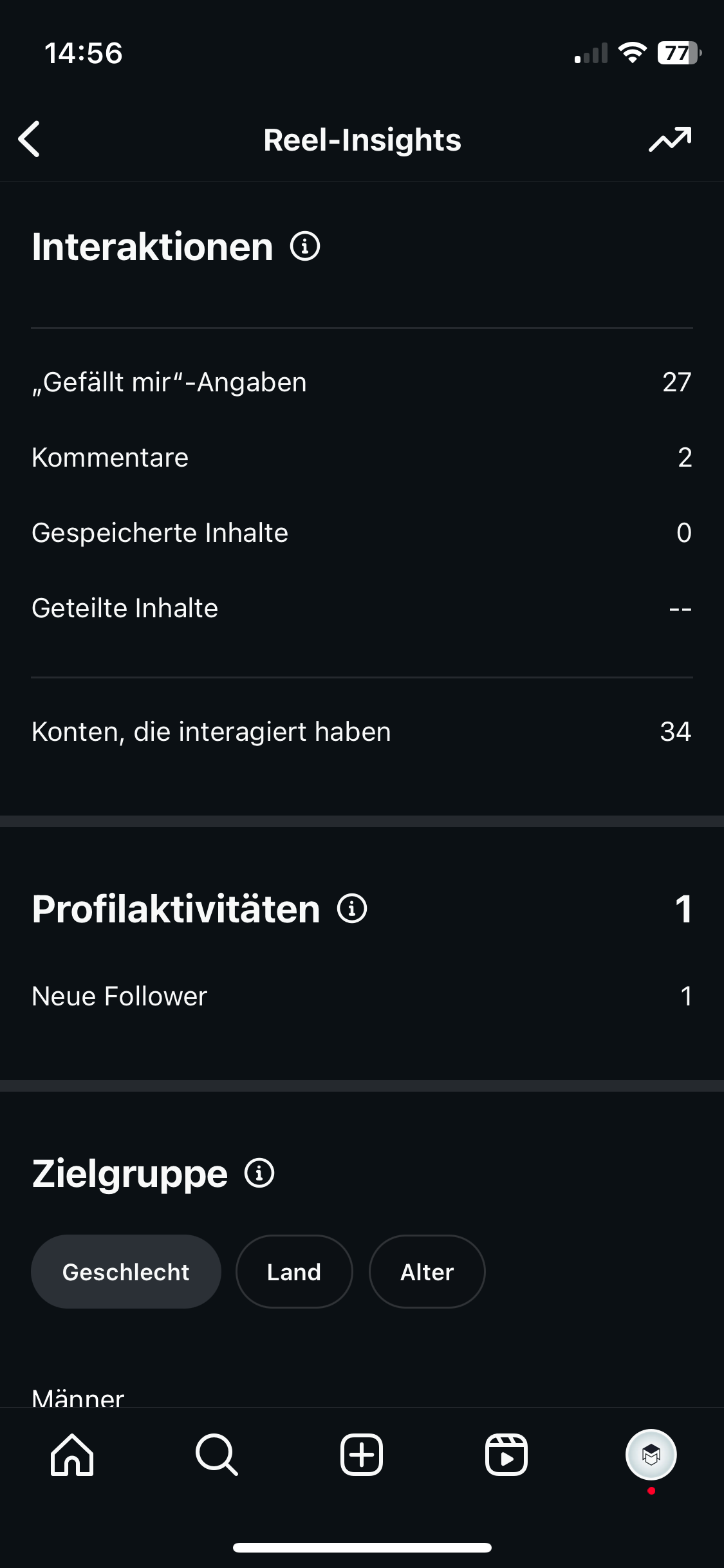Open the trending insights chart icon
Viewport: 724px width, 1568px height.
(669, 138)
